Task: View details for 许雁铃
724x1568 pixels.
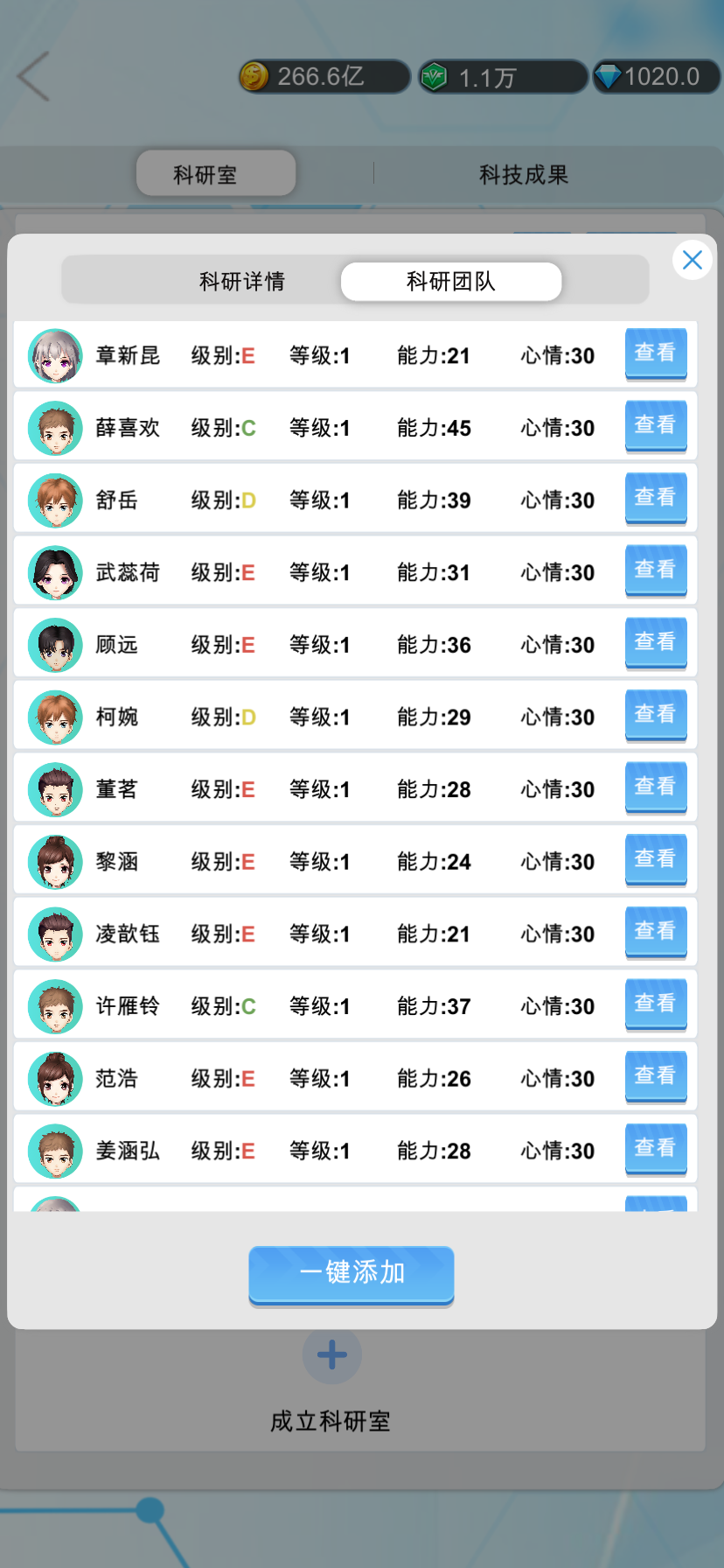Action: tap(655, 1004)
